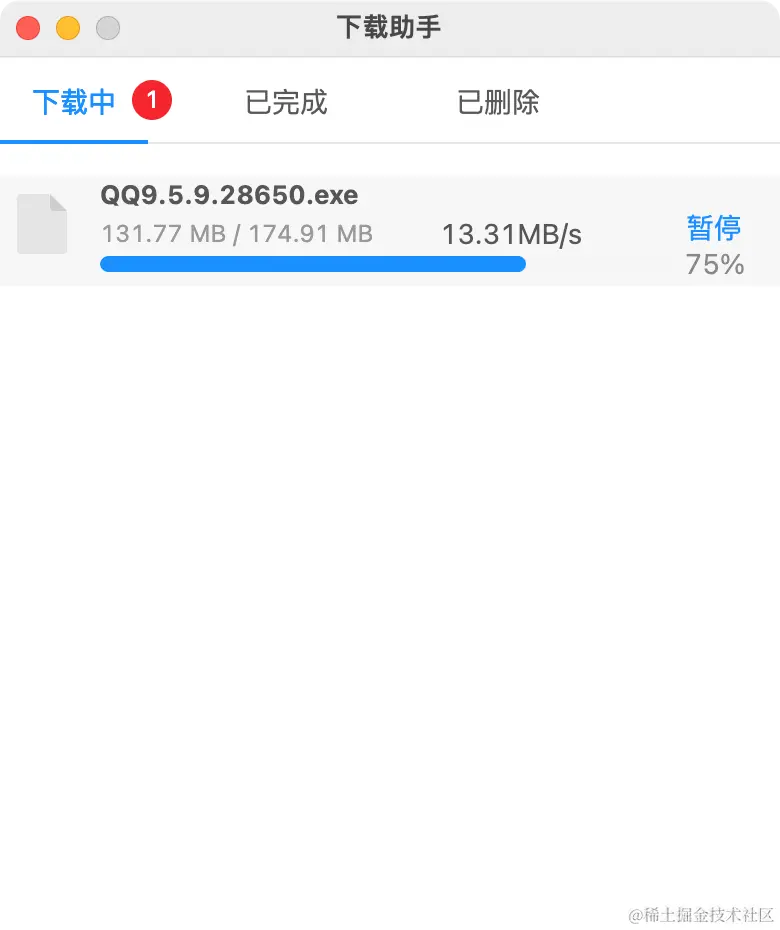Pause the QQ9.5.9.28650.exe download via 暂停
780x930 pixels.
click(713, 228)
